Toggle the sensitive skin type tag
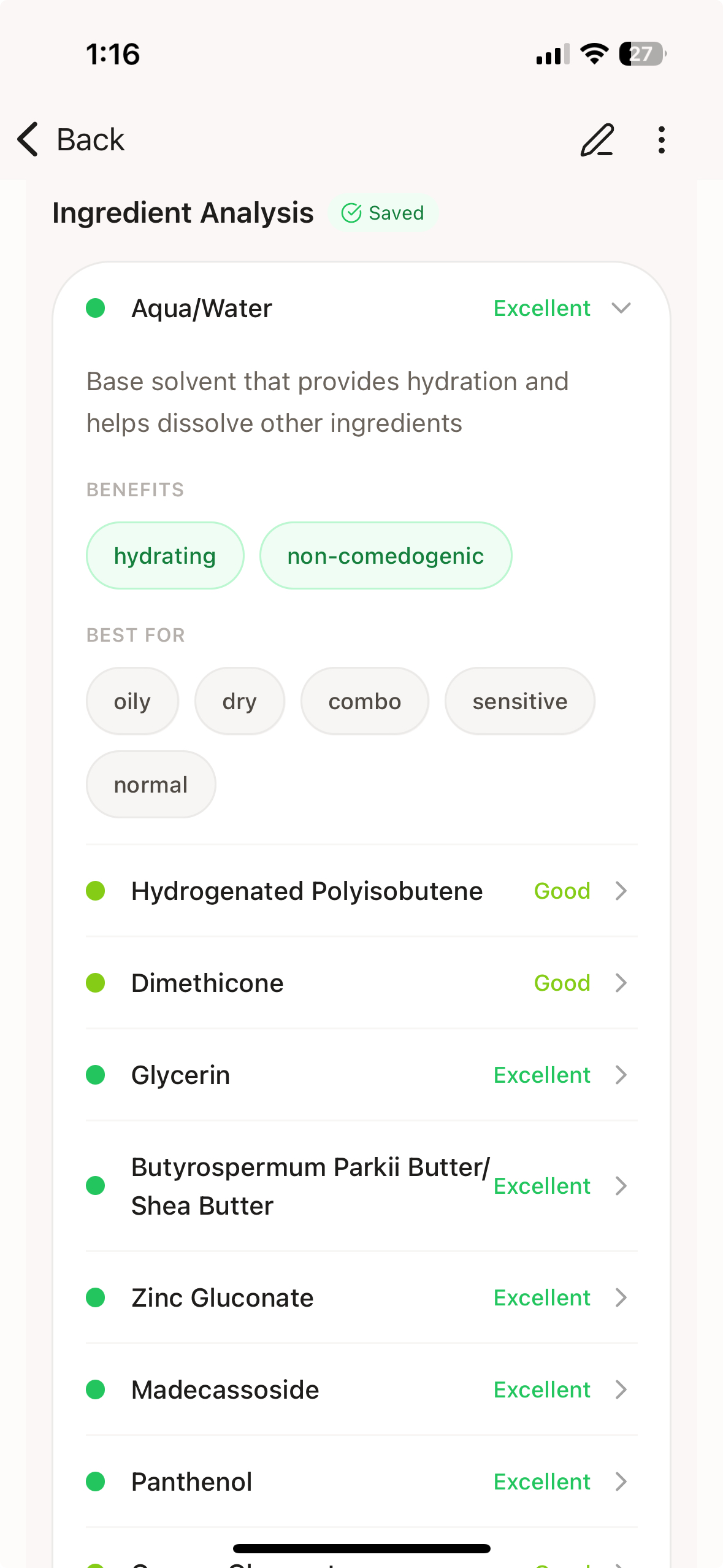 point(519,701)
